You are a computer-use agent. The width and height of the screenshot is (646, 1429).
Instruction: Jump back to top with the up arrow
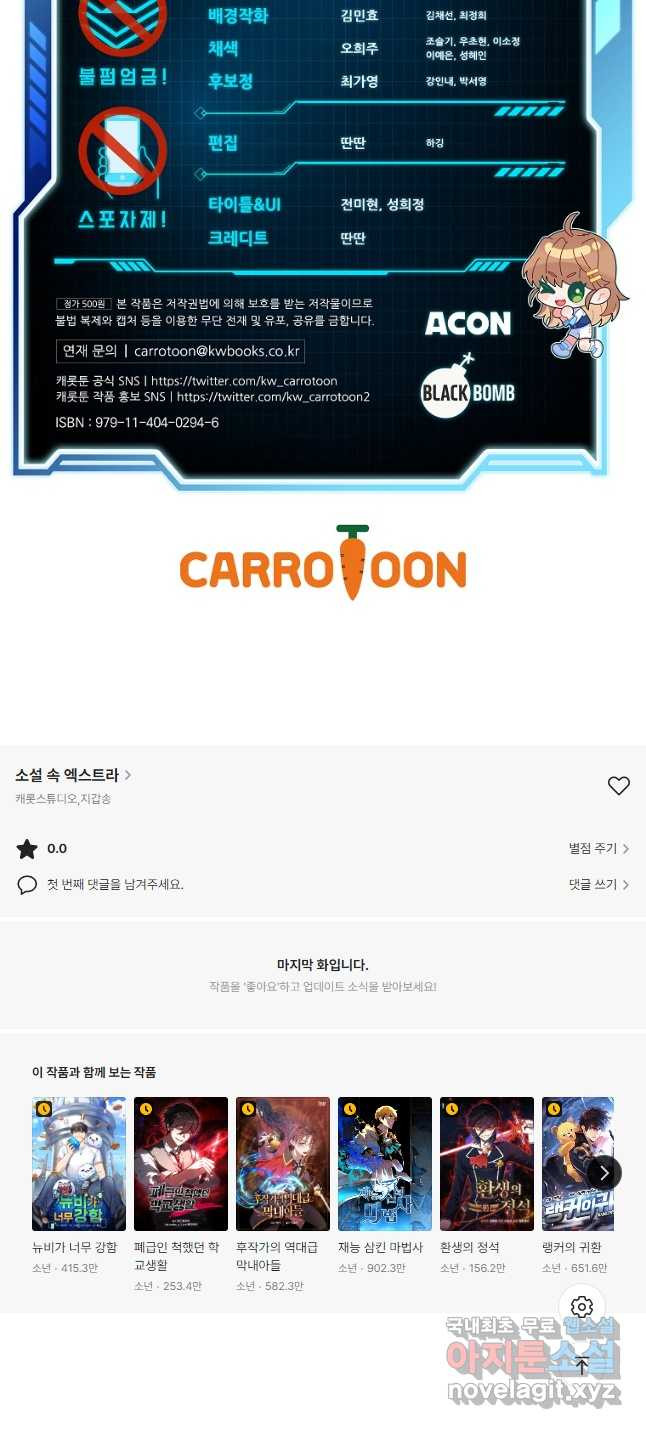pos(582,1365)
